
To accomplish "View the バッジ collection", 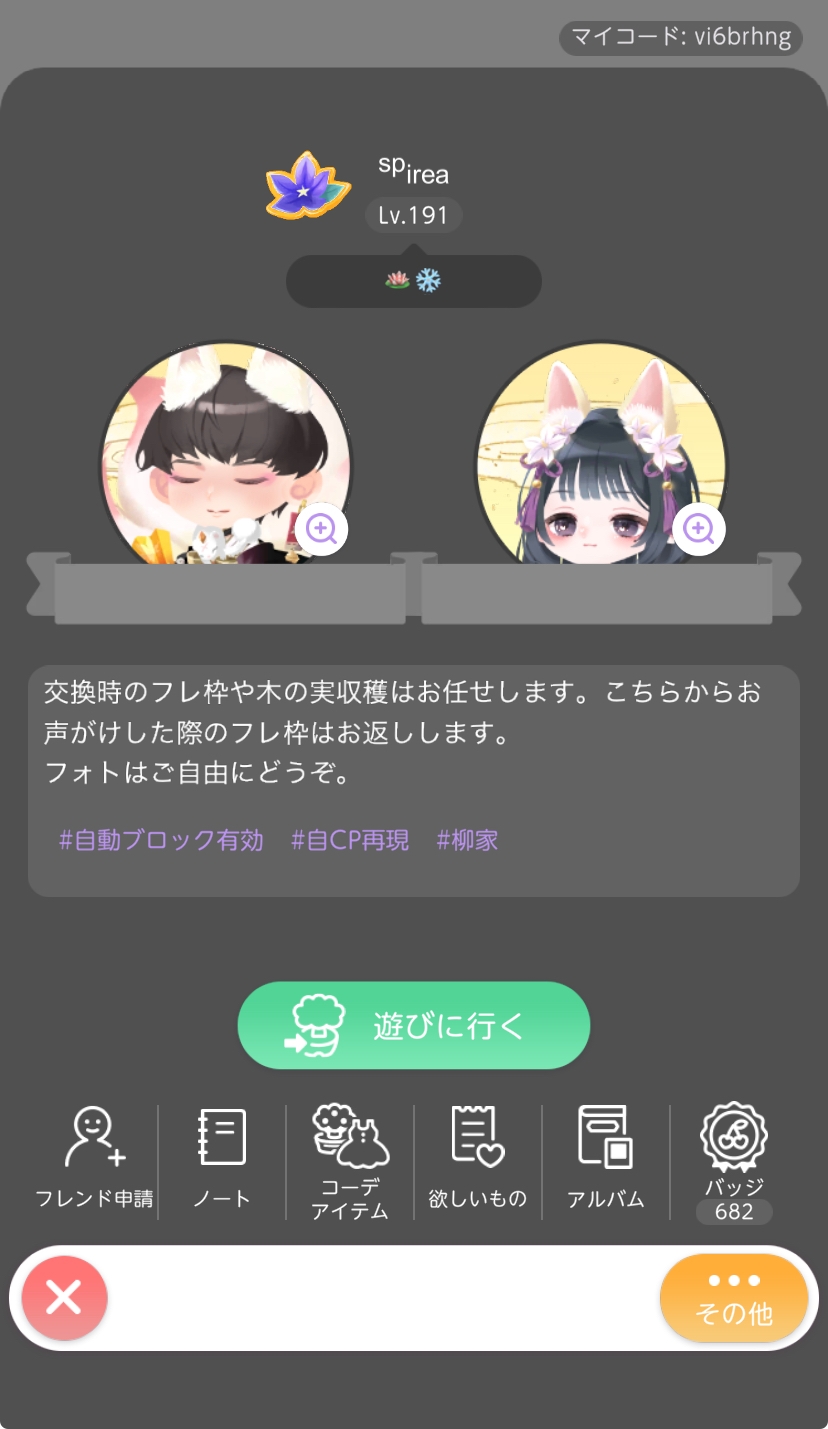I will 733,1160.
